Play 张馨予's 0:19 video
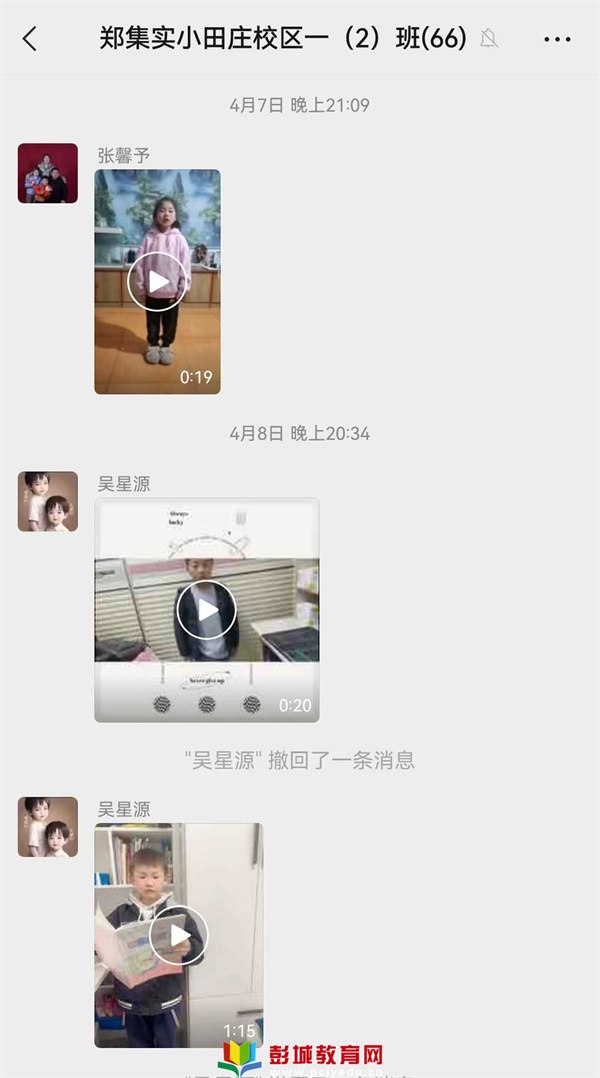This screenshot has height=1078, width=600. click(157, 282)
